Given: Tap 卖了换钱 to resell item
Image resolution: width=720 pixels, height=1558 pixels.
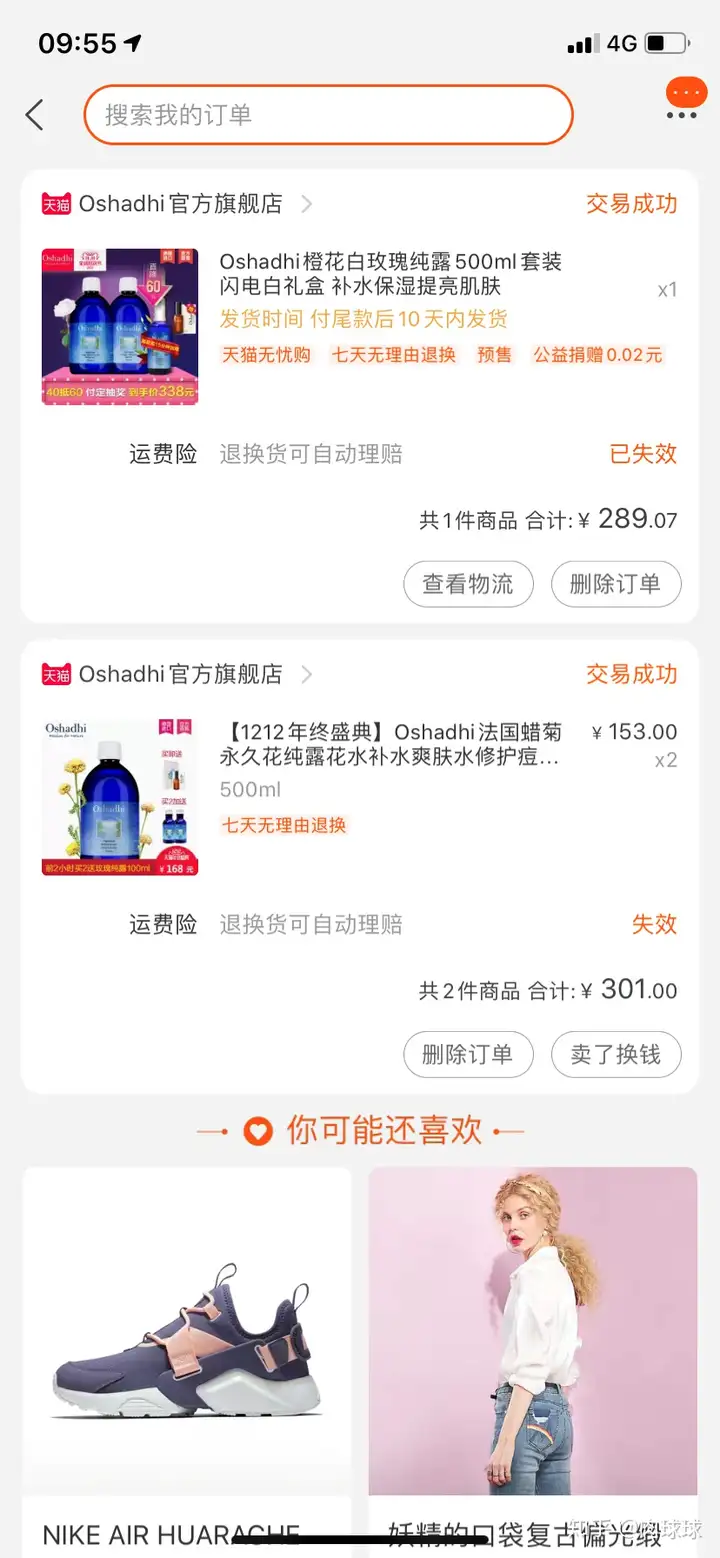Looking at the screenshot, I should (615, 1054).
